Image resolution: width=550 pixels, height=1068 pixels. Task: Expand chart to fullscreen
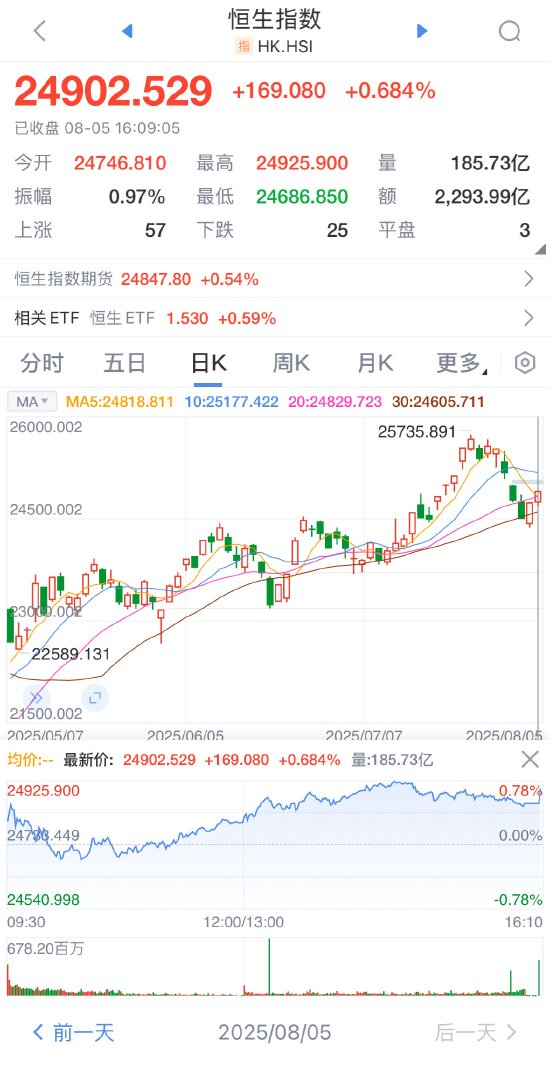(x=95, y=697)
